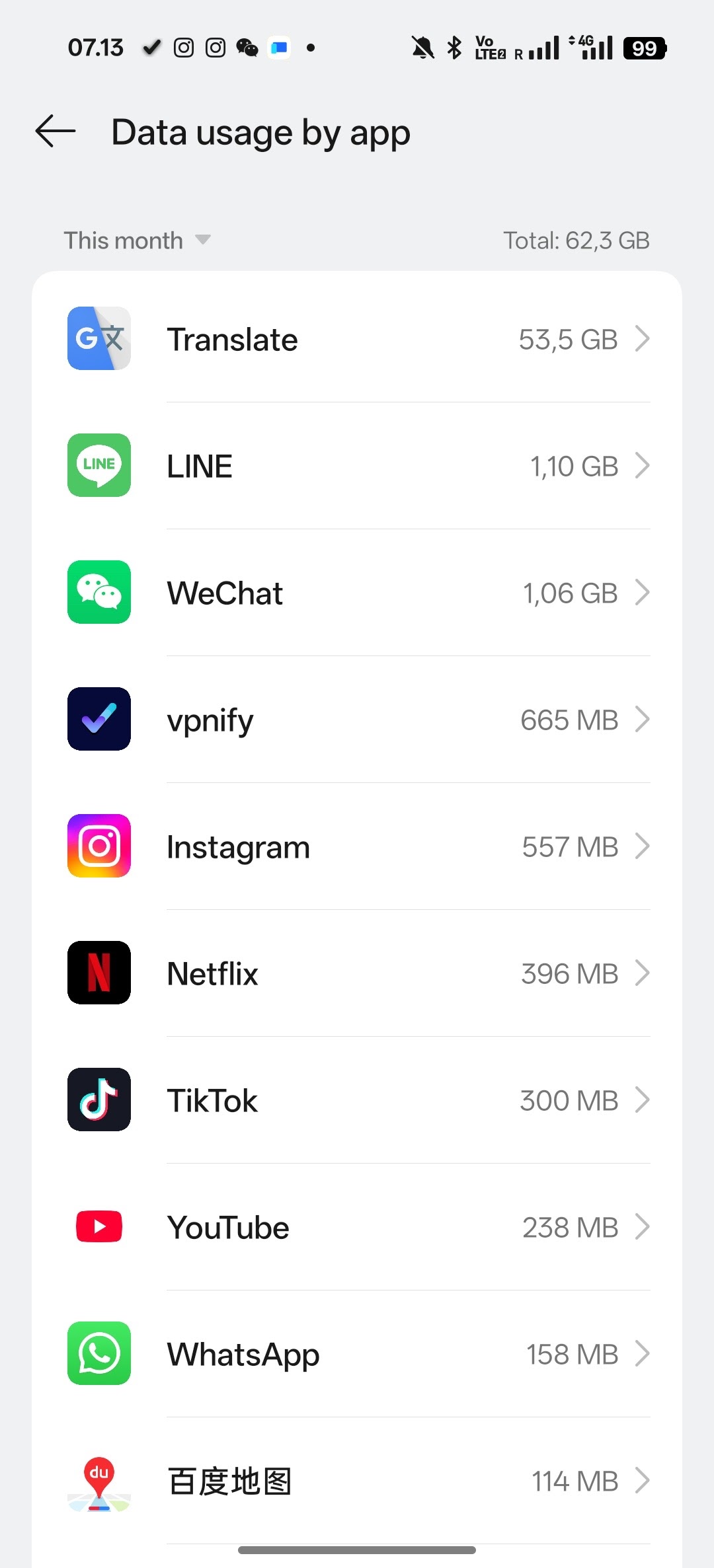The image size is (714, 1568).
Task: Open the This month period dropdown
Action: pyautogui.click(x=137, y=241)
